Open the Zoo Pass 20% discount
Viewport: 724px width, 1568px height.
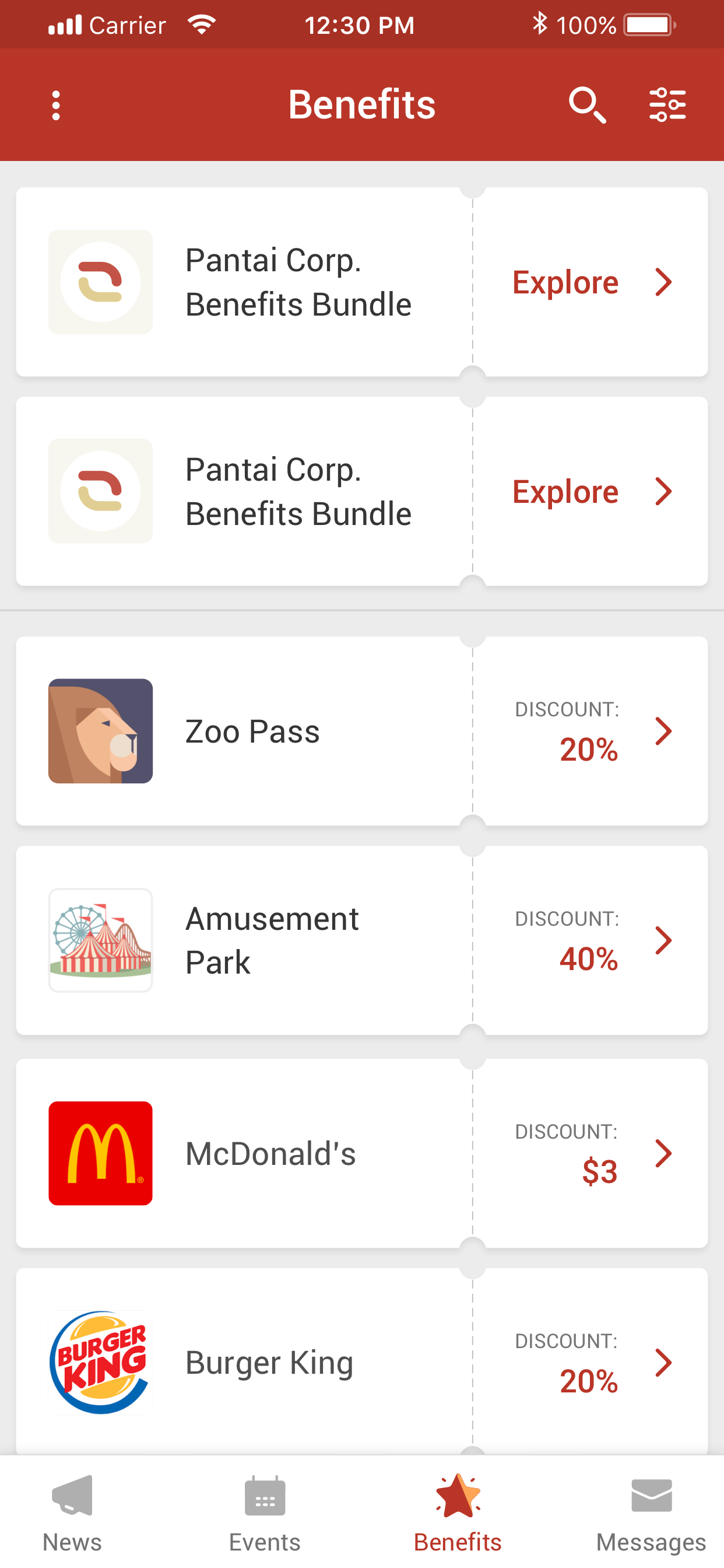coord(362,731)
